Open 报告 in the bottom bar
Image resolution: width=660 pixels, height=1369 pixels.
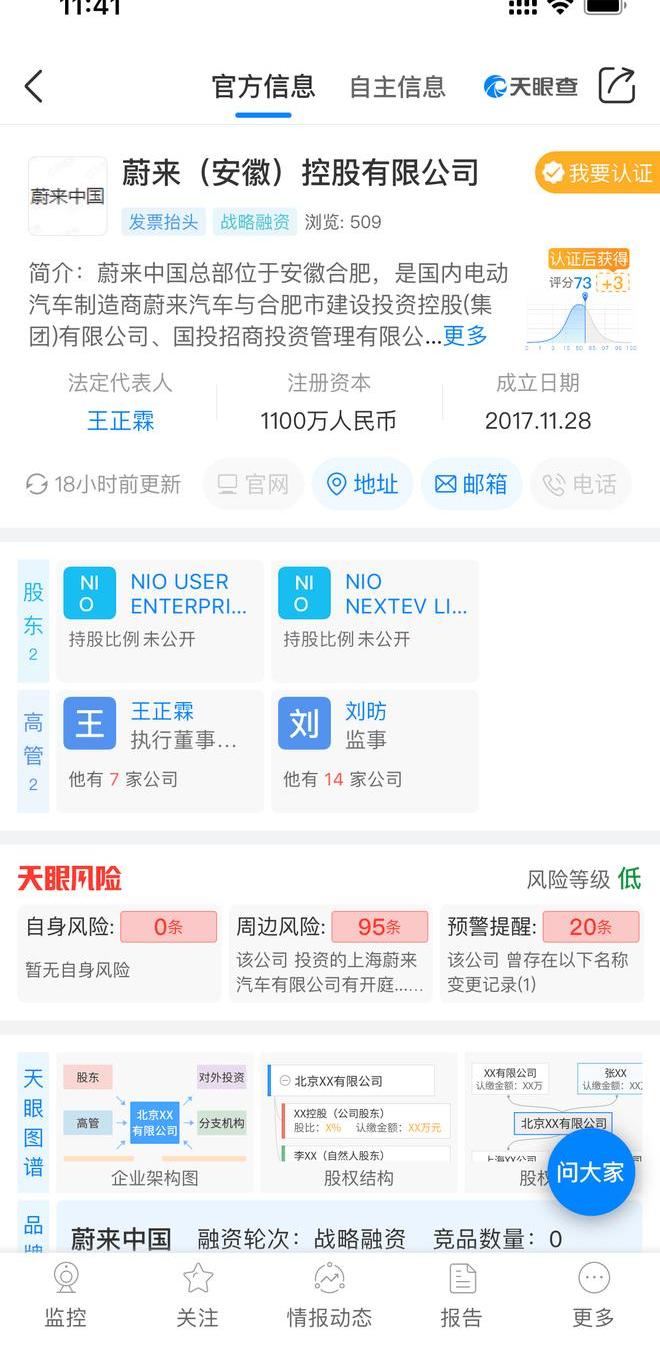[461, 1295]
